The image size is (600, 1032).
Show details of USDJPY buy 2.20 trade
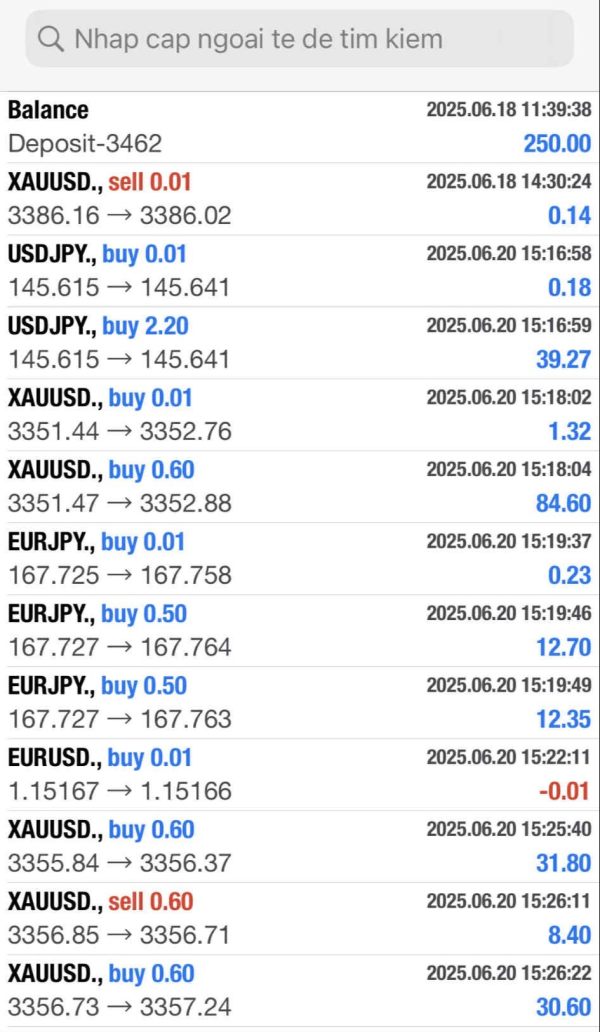300,343
